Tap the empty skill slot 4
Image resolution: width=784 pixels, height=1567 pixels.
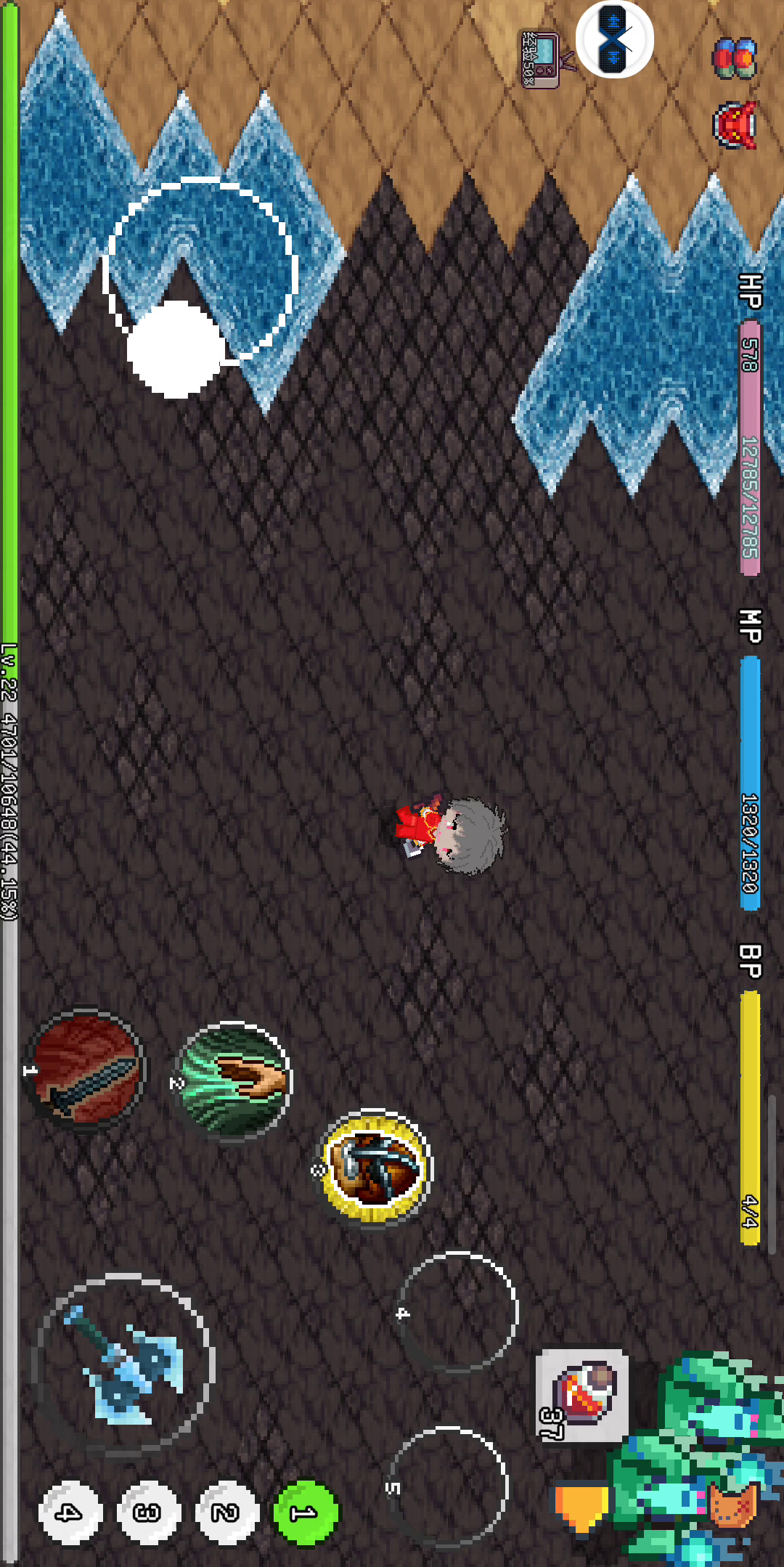pyautogui.click(x=457, y=1312)
